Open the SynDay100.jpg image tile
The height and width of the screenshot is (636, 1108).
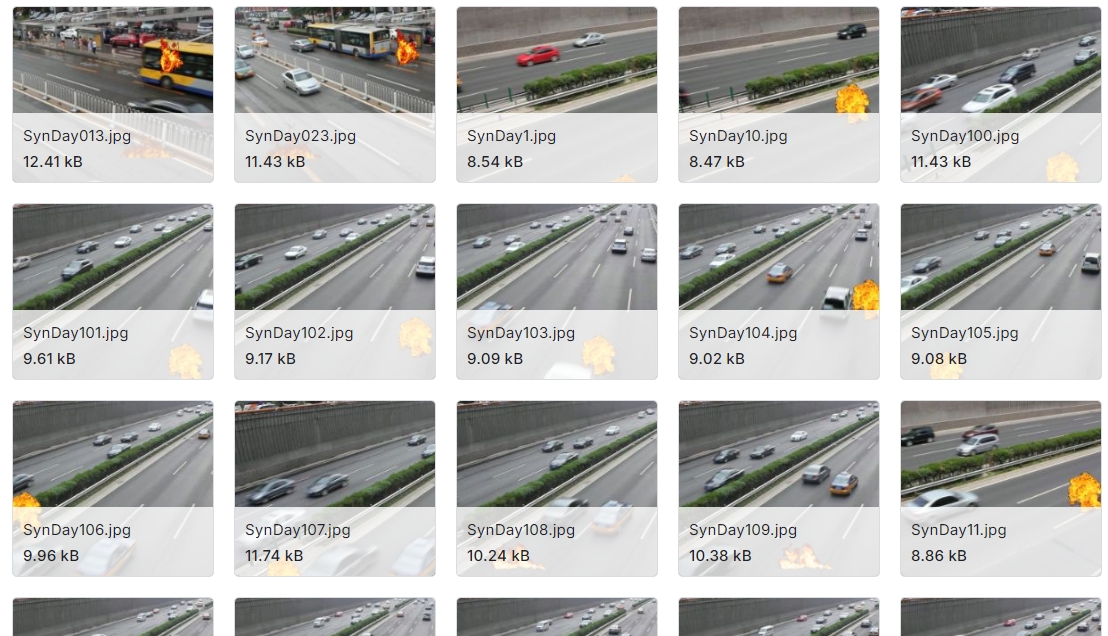coord(1001,62)
